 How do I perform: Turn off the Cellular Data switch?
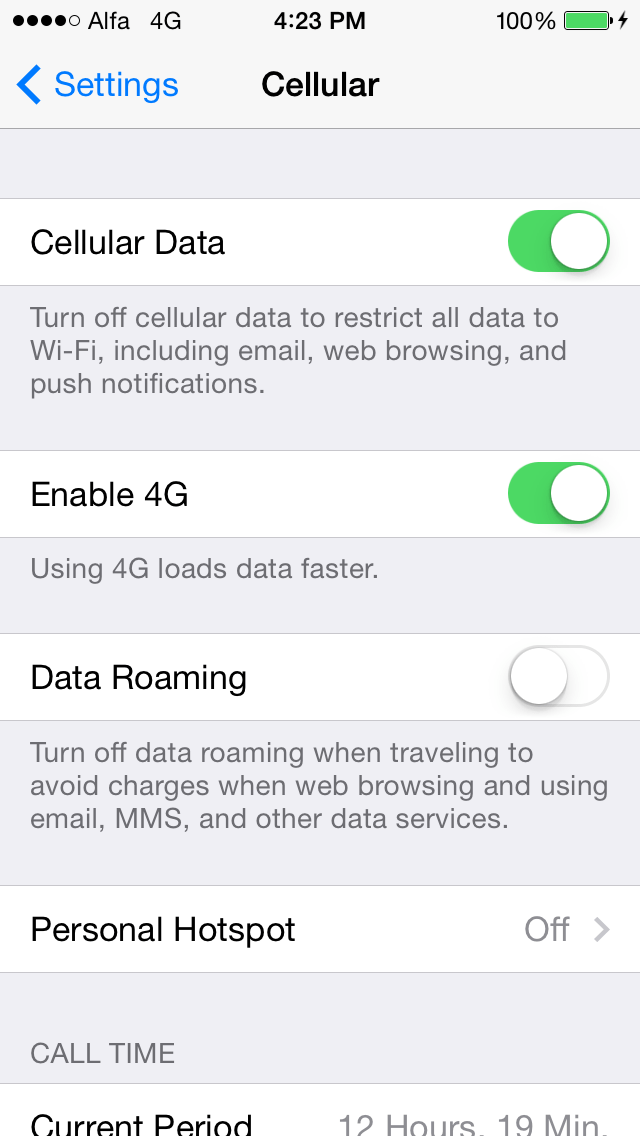(558, 242)
